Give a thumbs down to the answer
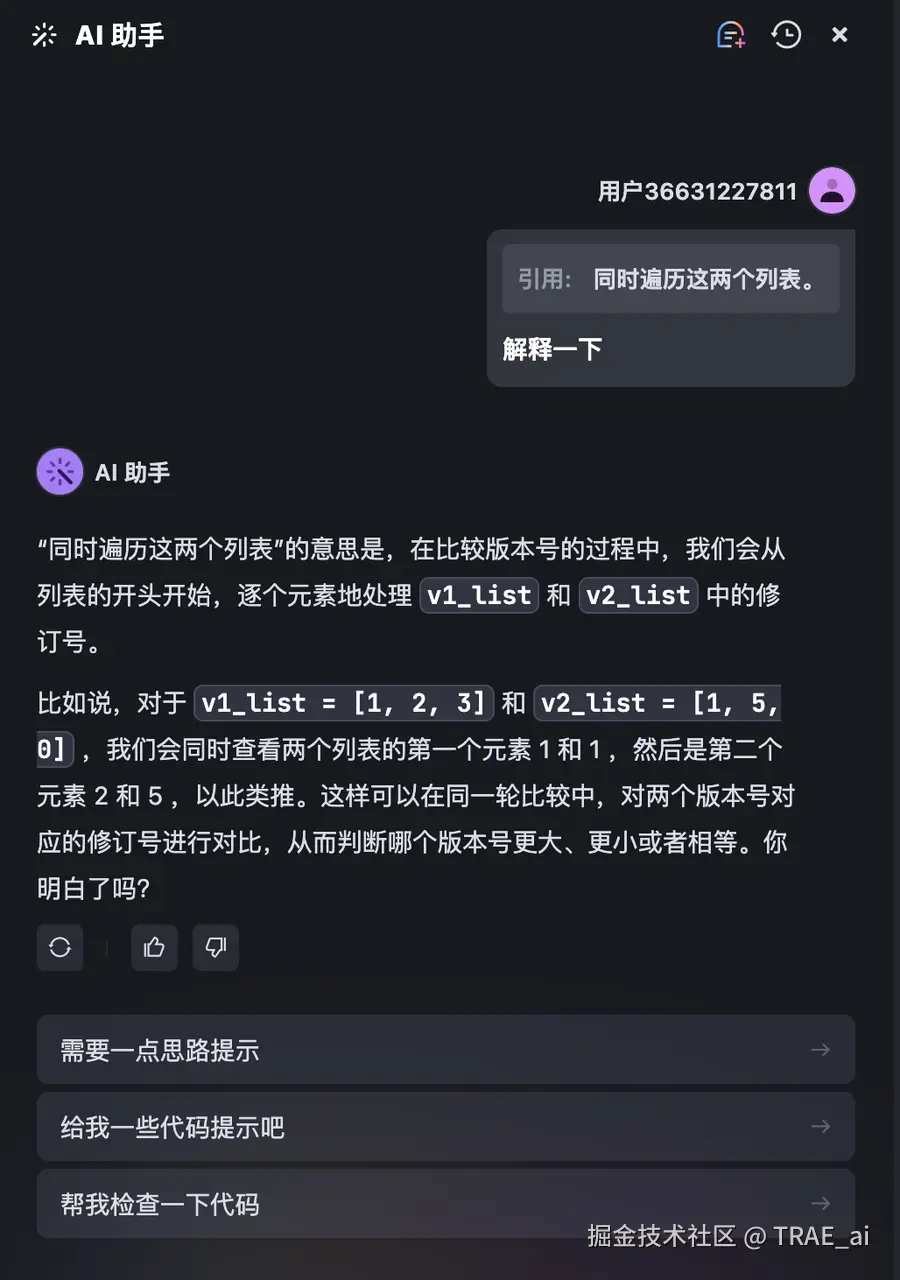Screen dimensions: 900x1280 215,947
